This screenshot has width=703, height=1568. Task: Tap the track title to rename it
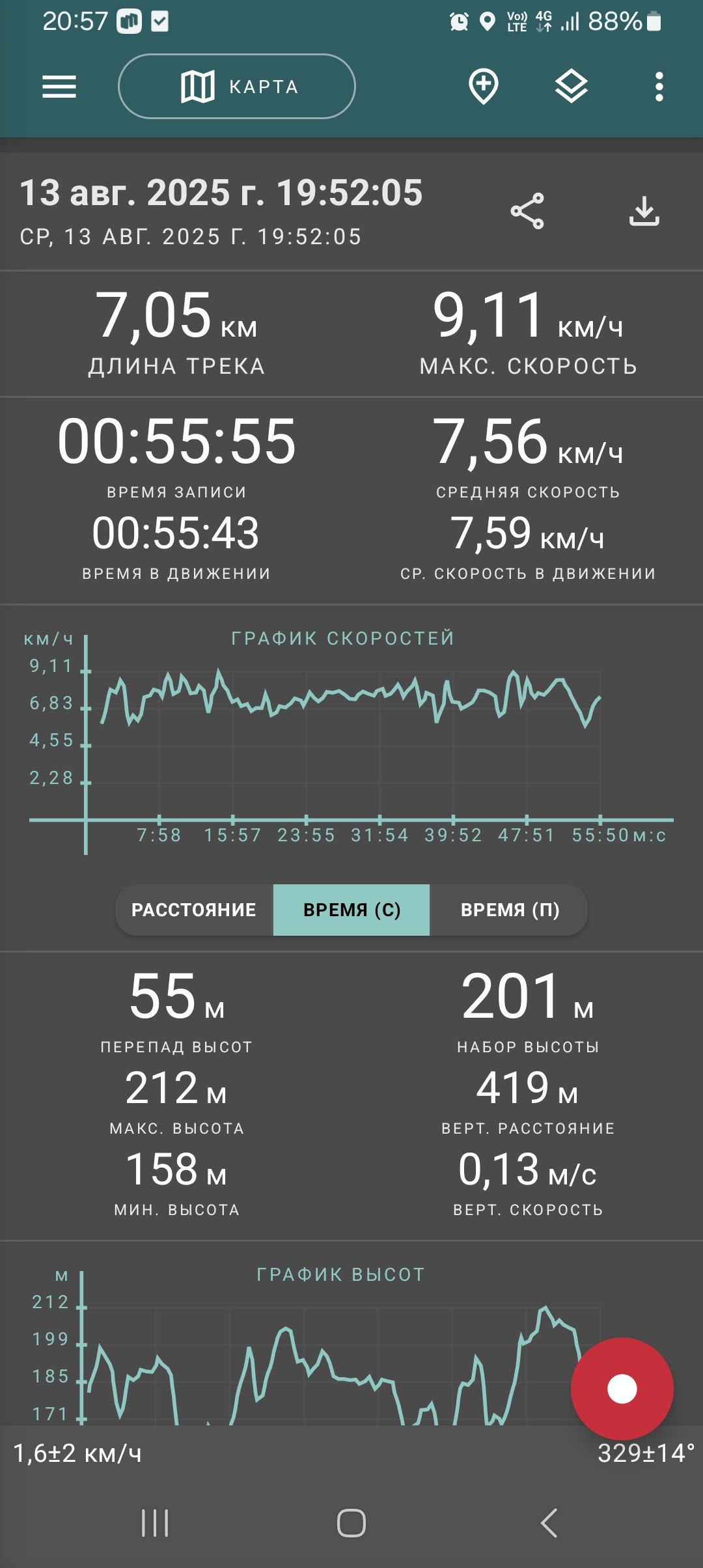pos(221,193)
